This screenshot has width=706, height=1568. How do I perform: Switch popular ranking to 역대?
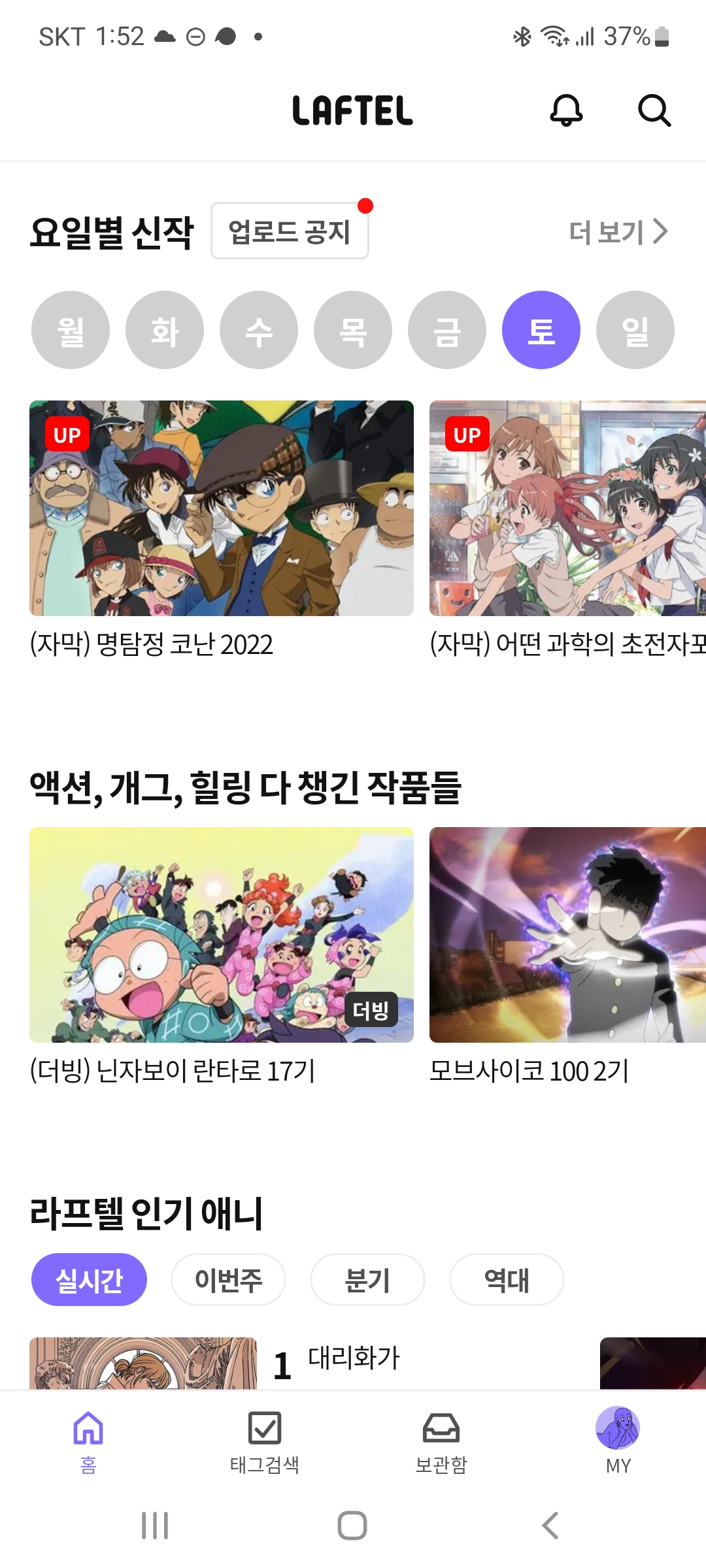(507, 1279)
